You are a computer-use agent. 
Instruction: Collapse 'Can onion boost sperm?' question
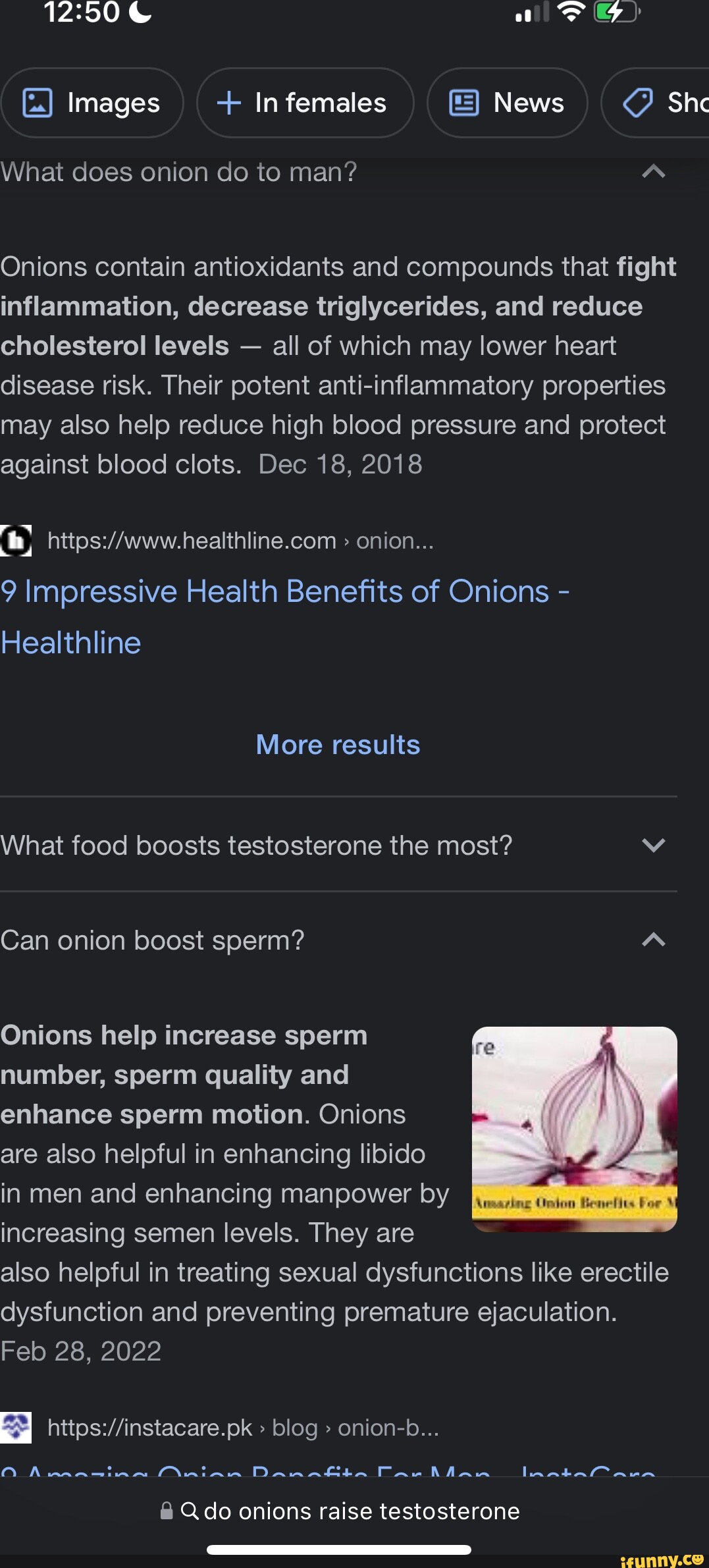pos(653,940)
